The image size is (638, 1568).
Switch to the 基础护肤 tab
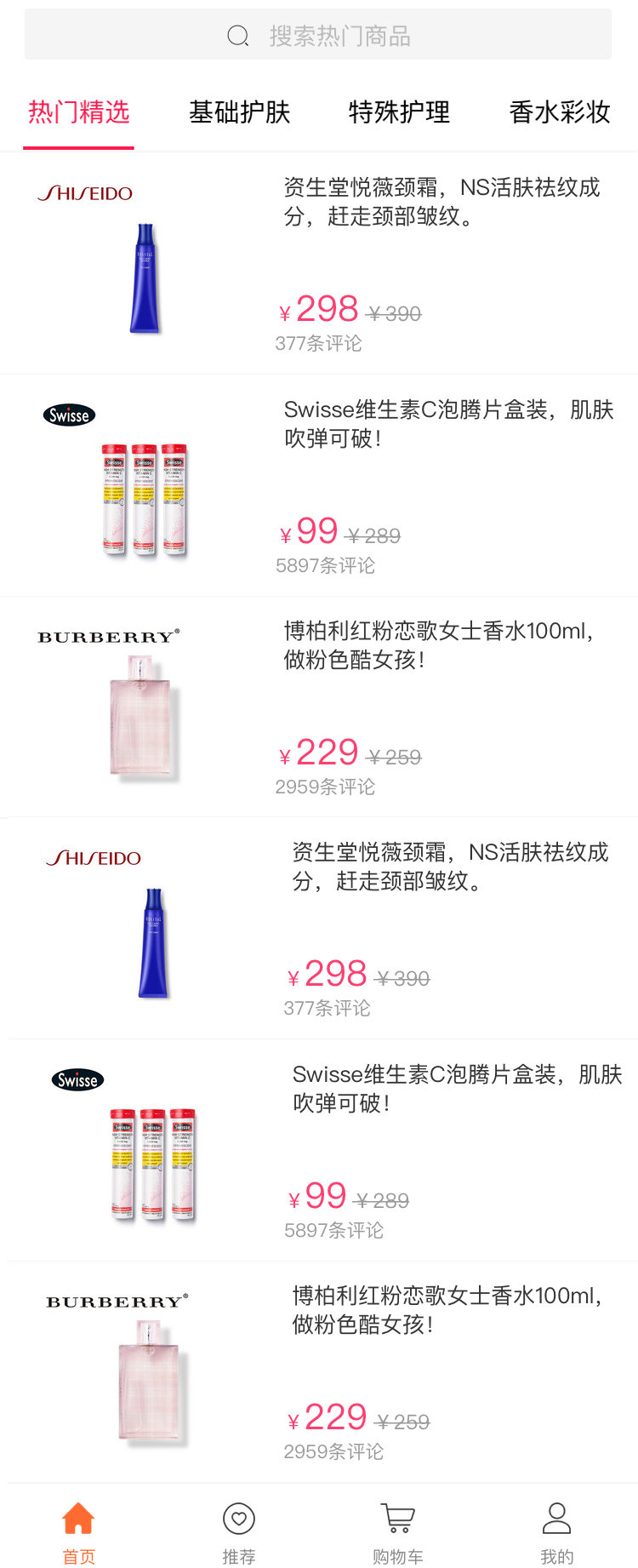pyautogui.click(x=239, y=112)
